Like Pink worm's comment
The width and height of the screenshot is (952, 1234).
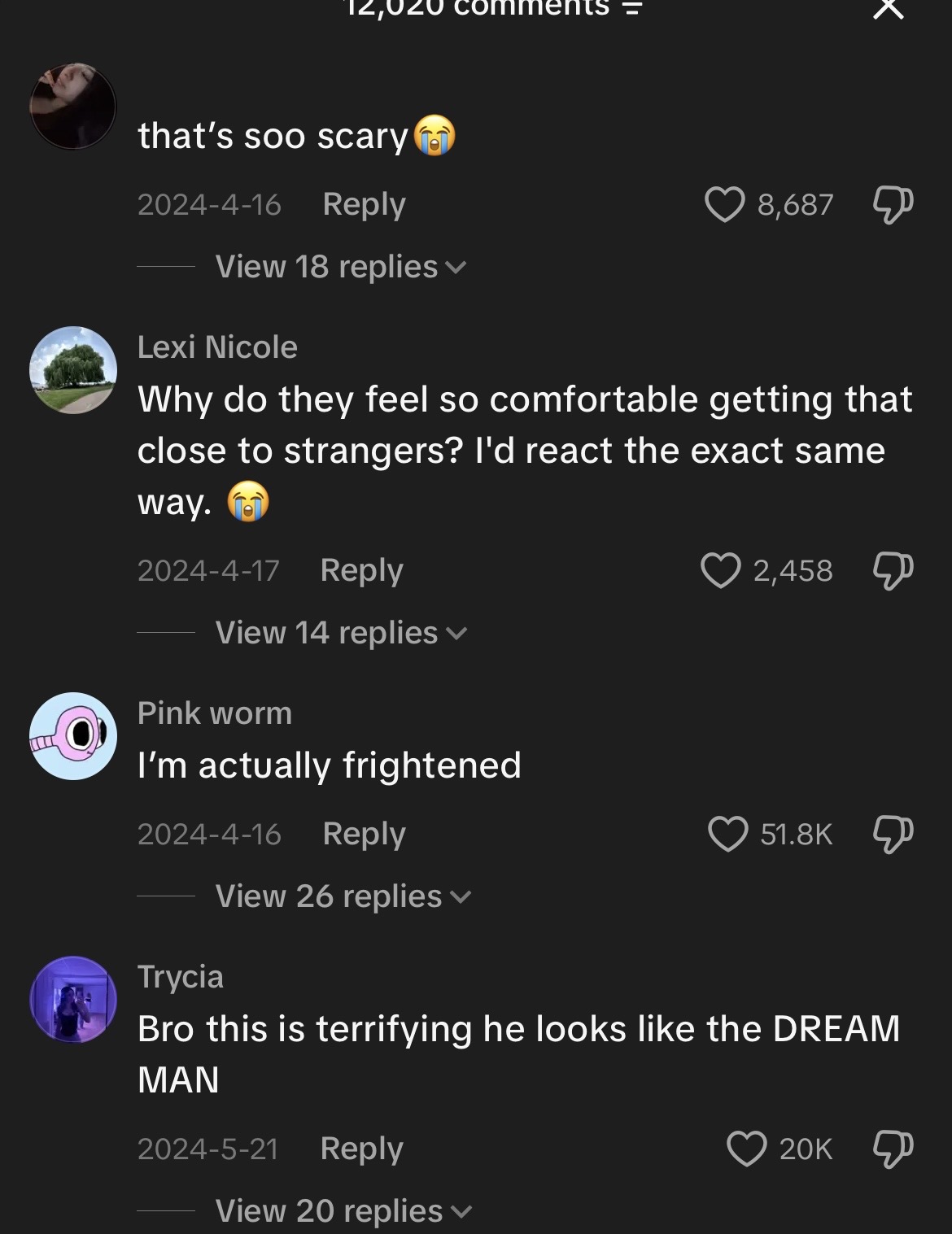click(x=727, y=834)
